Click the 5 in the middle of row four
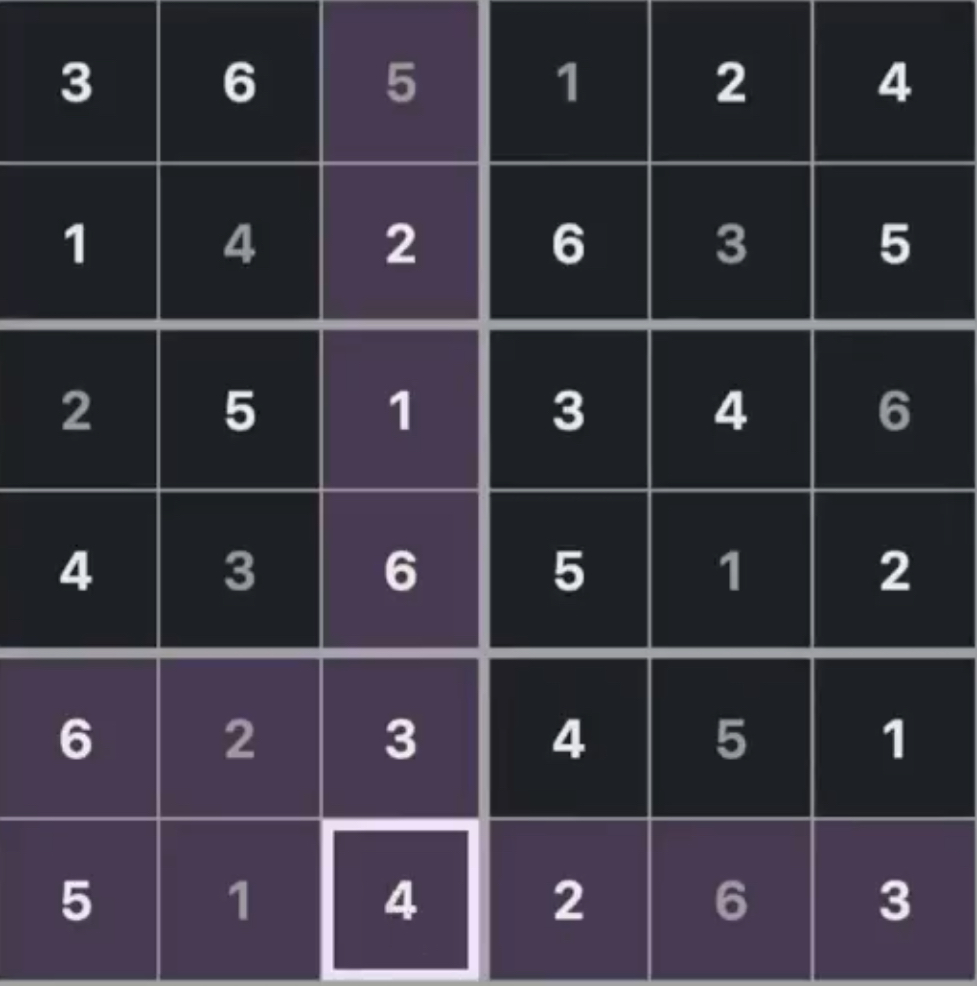 tap(567, 572)
